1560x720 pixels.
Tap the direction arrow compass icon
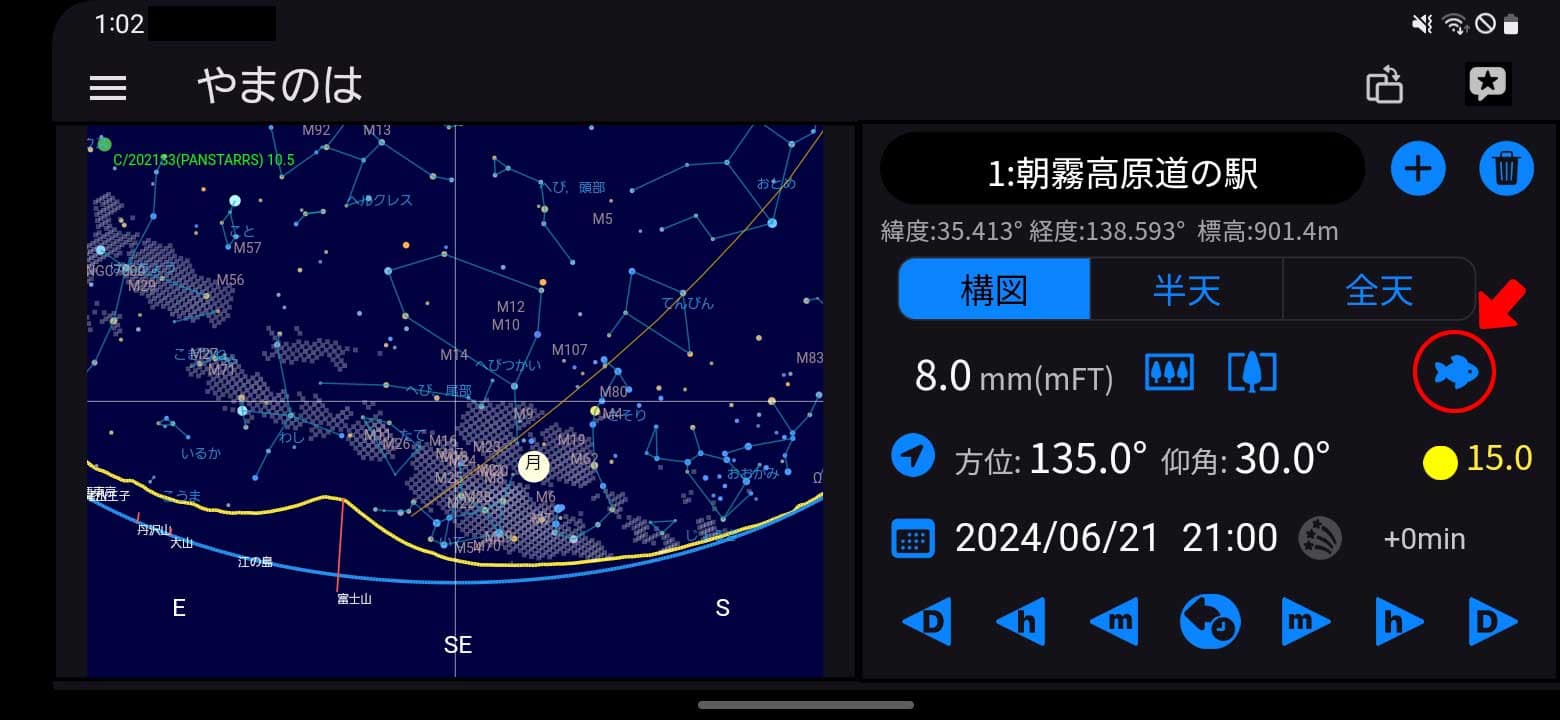pyautogui.click(x=912, y=457)
